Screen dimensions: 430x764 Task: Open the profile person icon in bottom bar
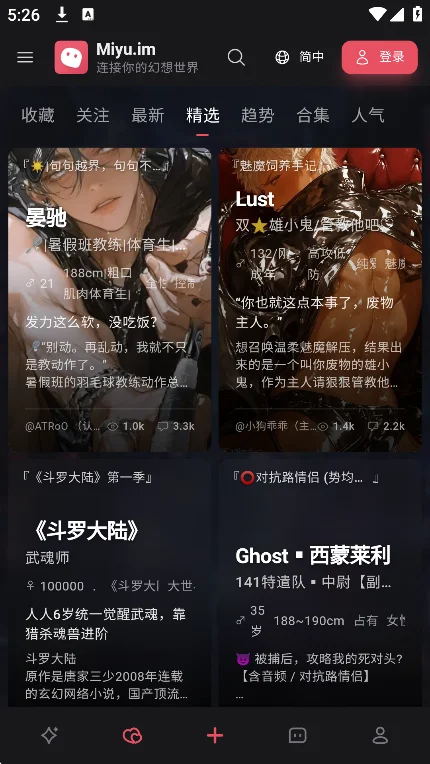(x=380, y=735)
